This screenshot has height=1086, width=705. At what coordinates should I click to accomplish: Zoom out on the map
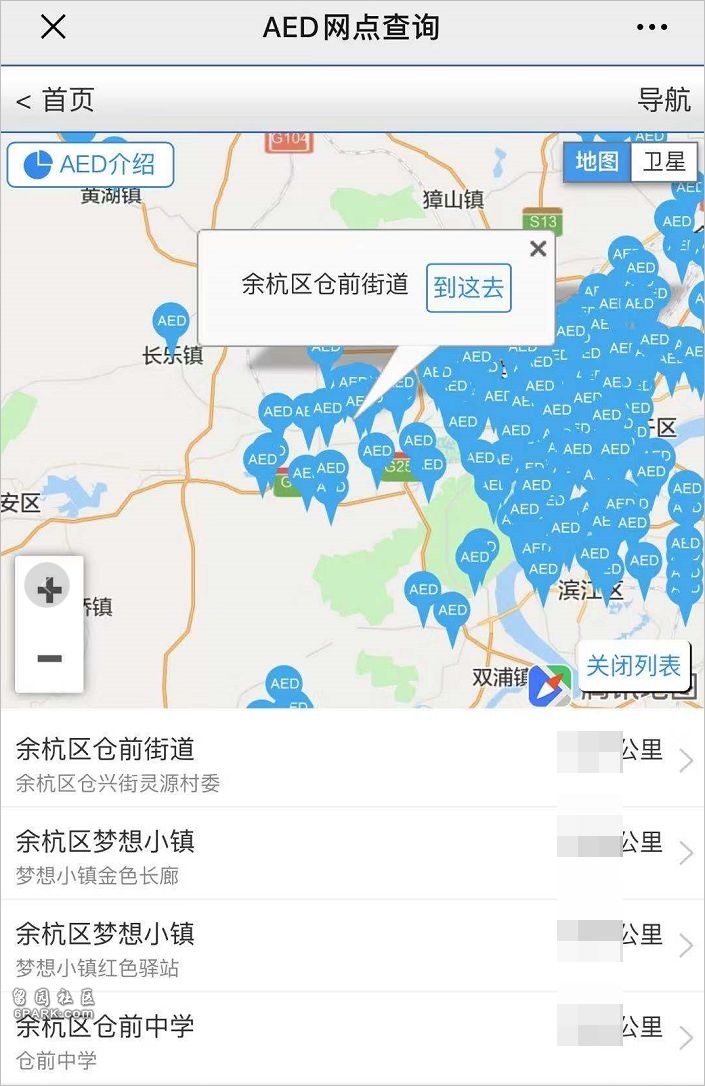tap(49, 658)
